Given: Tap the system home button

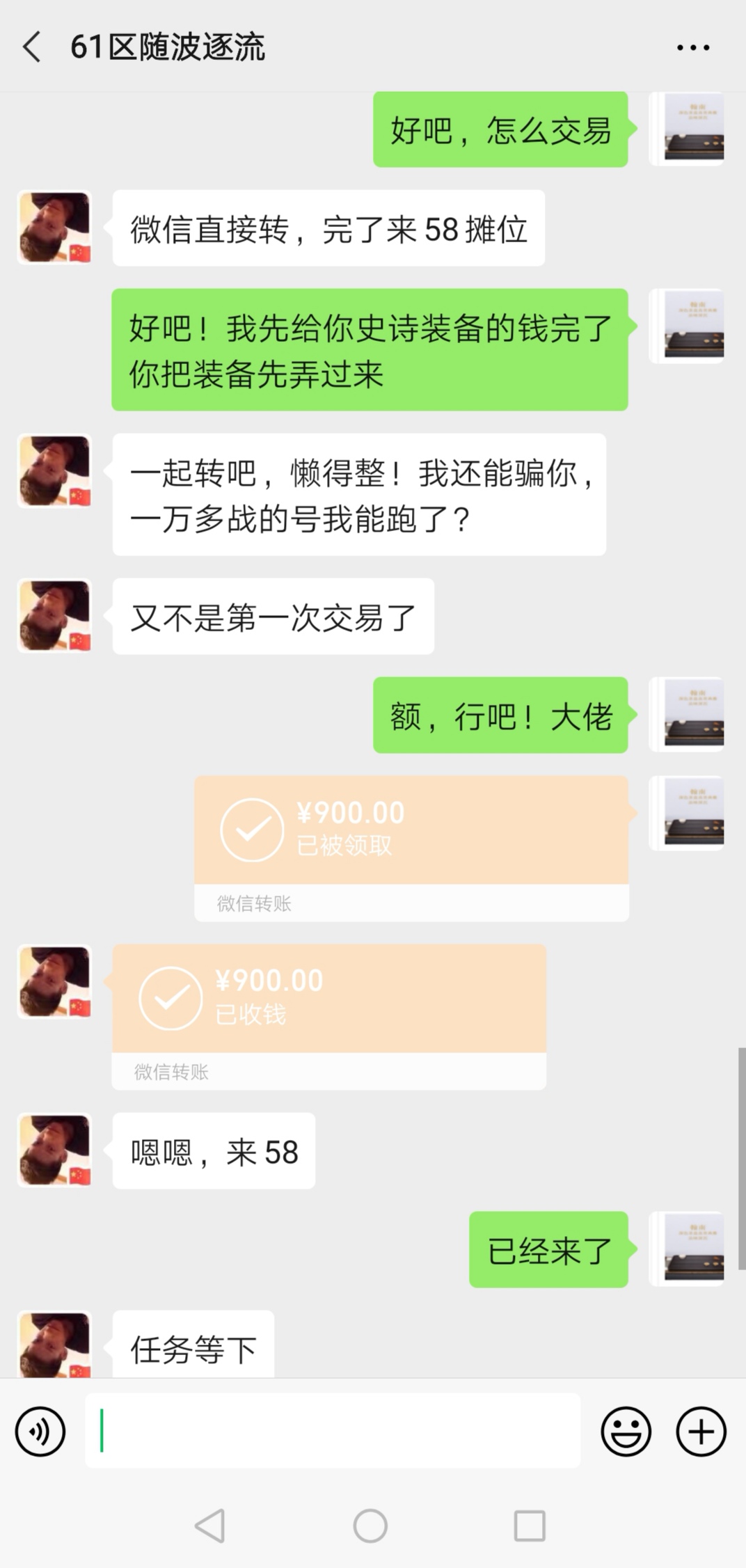Looking at the screenshot, I should pos(370,1526).
